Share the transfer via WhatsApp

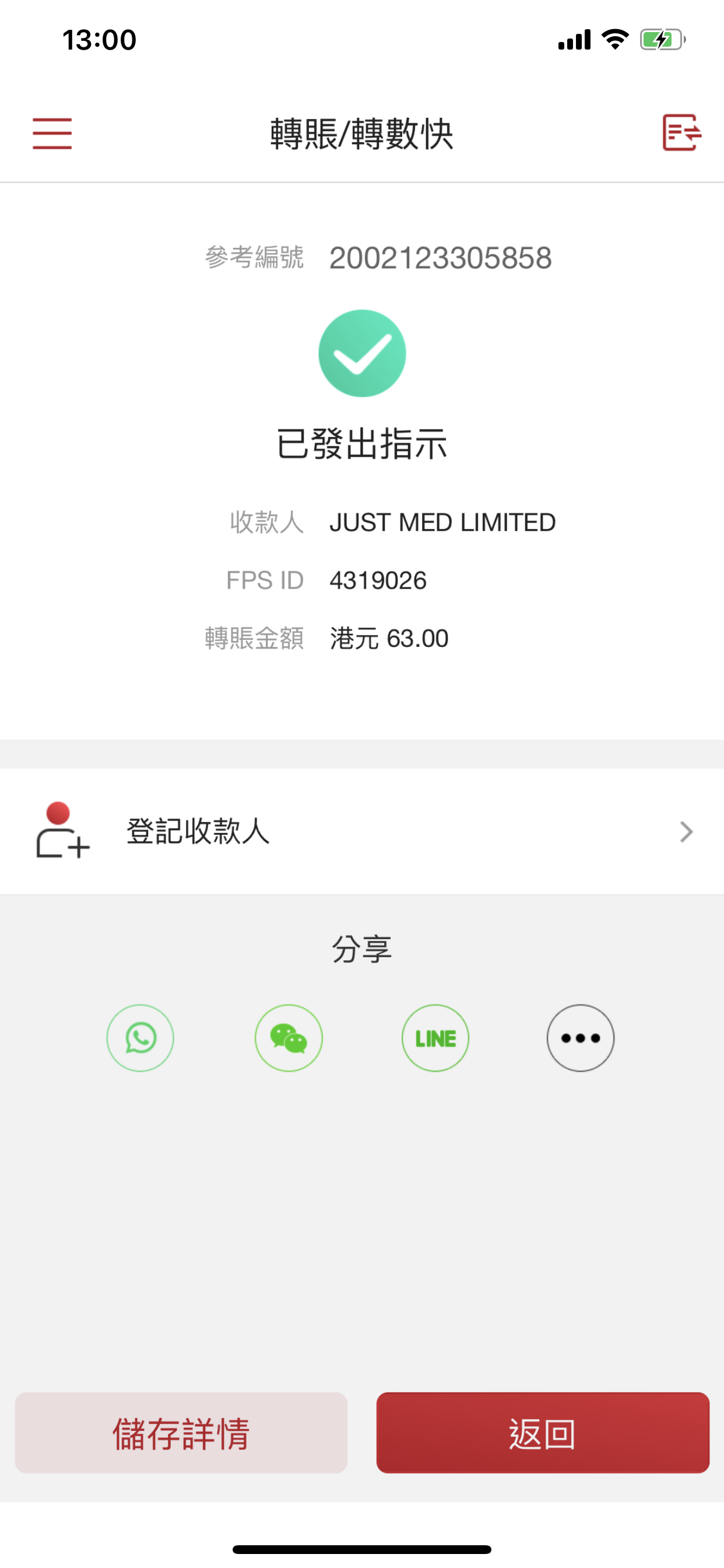coord(140,1038)
